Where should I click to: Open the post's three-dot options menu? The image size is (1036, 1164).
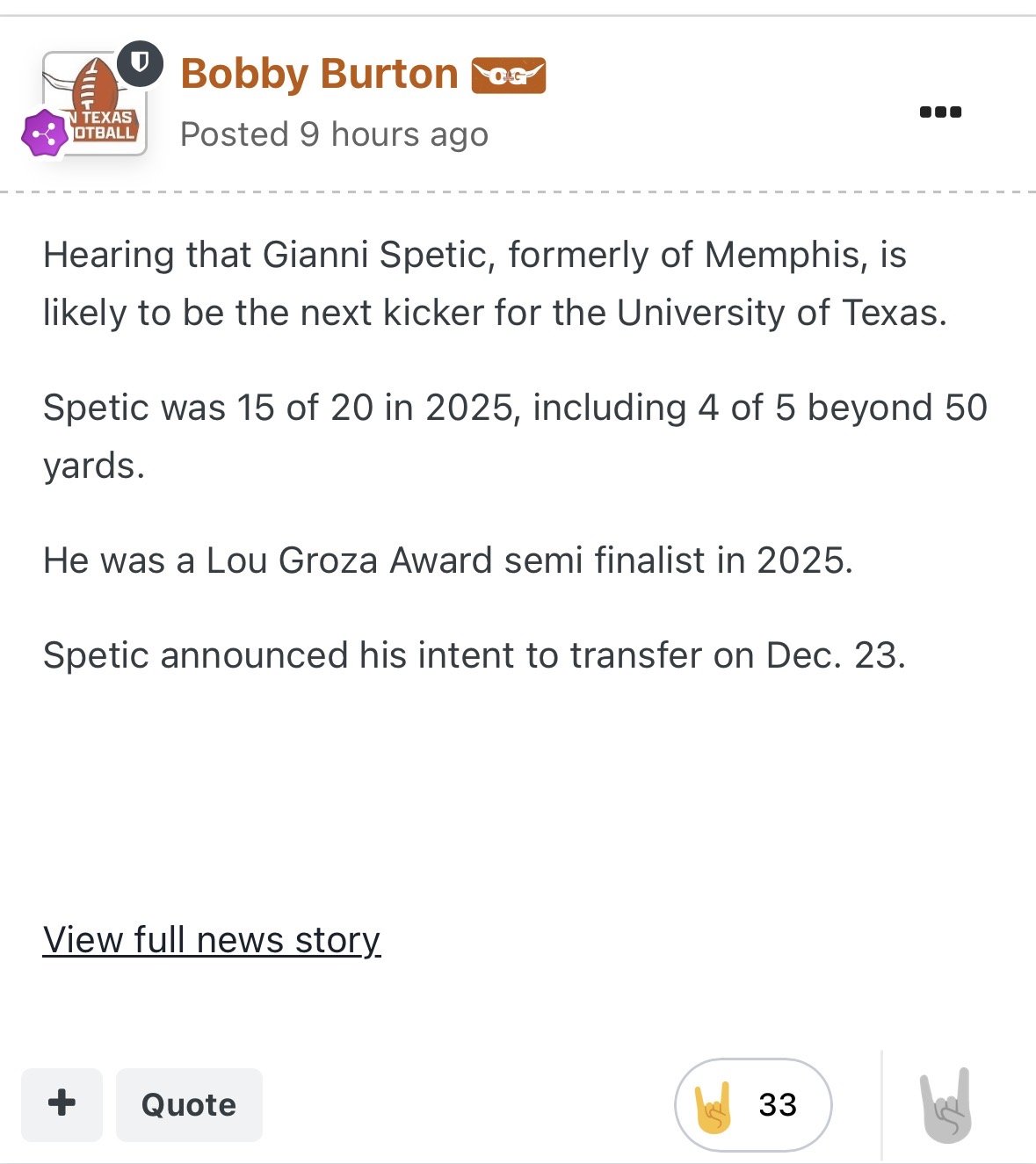(x=939, y=112)
